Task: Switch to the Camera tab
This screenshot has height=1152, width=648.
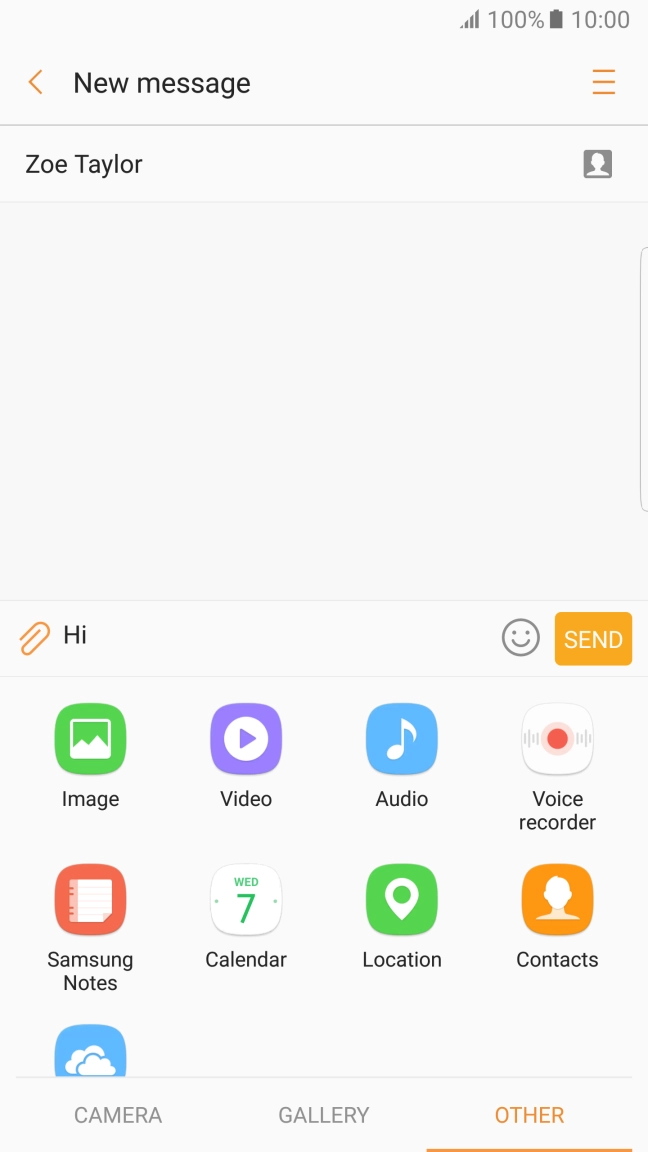Action: 118,1115
